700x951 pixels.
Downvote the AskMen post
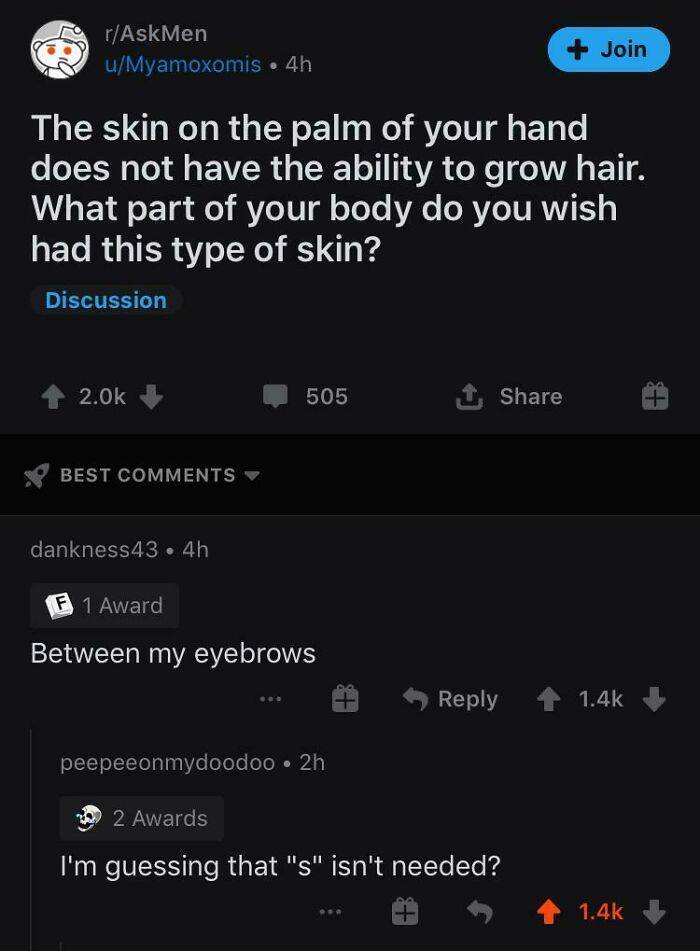[x=151, y=397]
